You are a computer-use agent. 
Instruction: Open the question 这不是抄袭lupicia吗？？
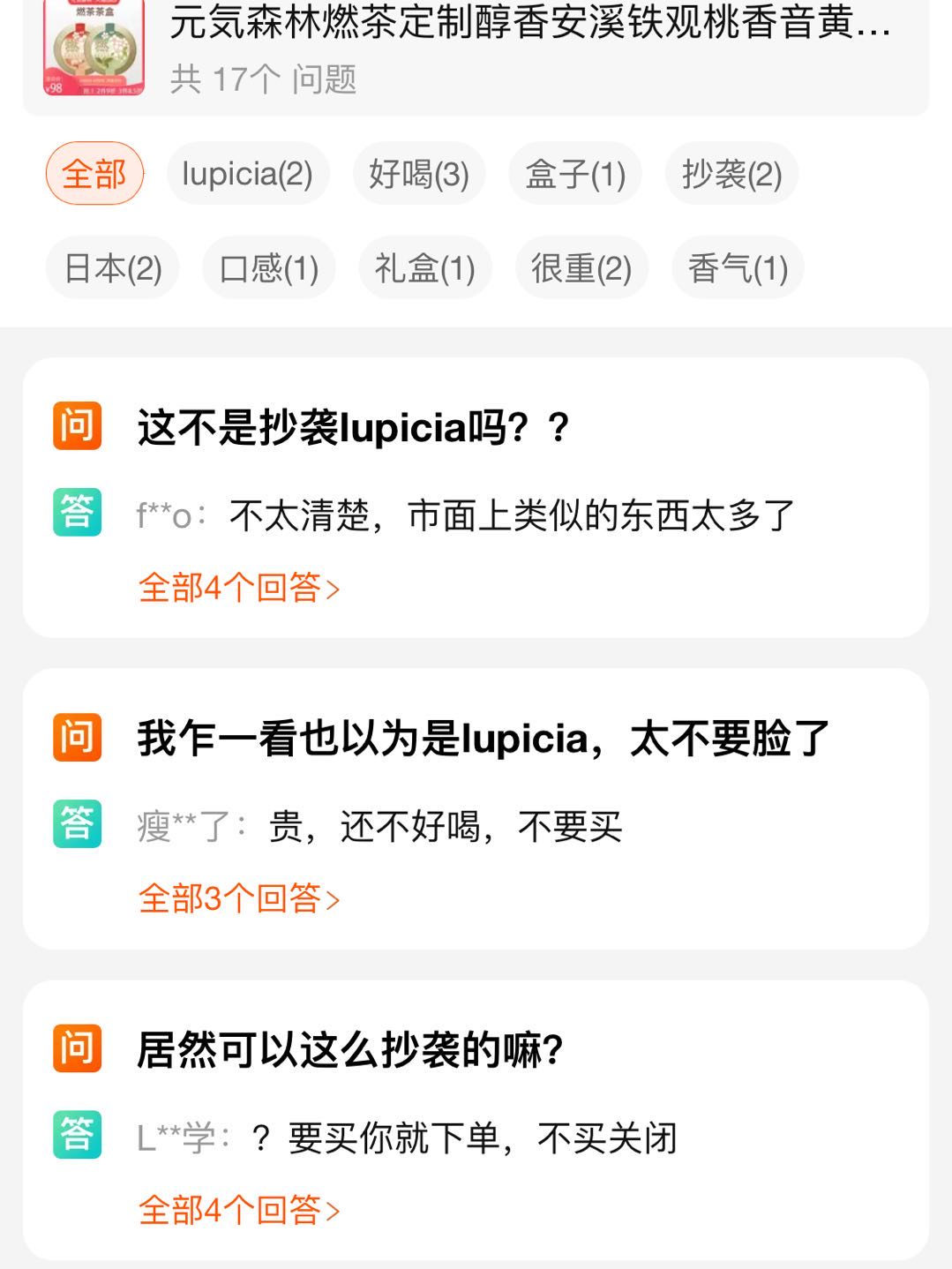(353, 428)
